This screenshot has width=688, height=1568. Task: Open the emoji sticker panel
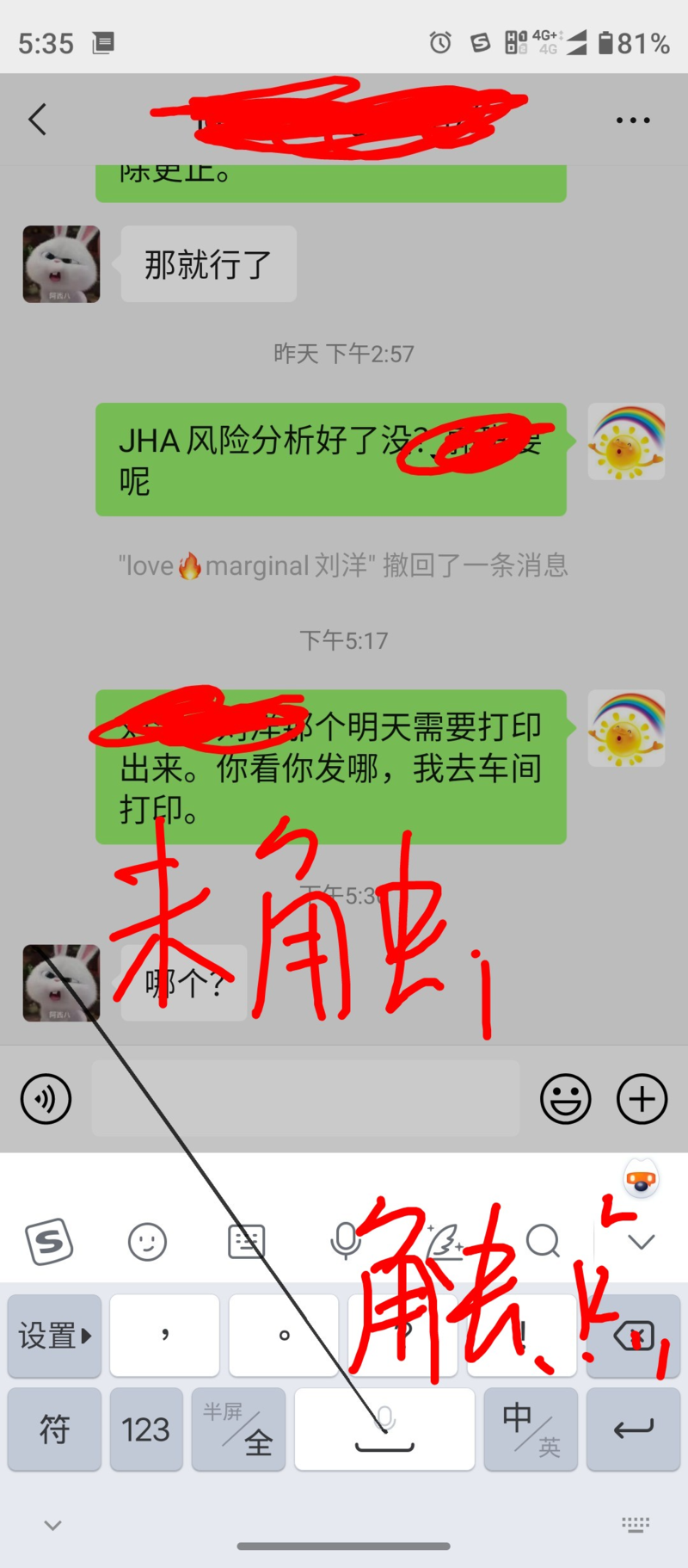[x=565, y=1099]
